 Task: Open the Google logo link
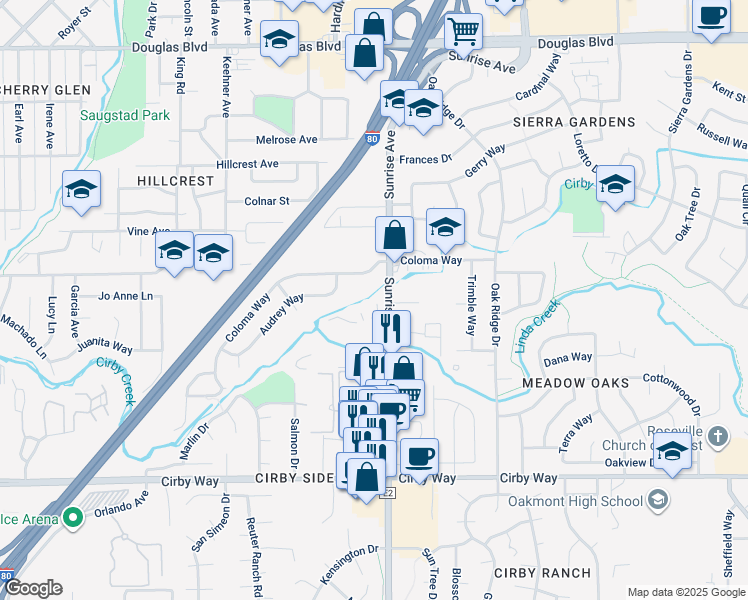point(32,588)
